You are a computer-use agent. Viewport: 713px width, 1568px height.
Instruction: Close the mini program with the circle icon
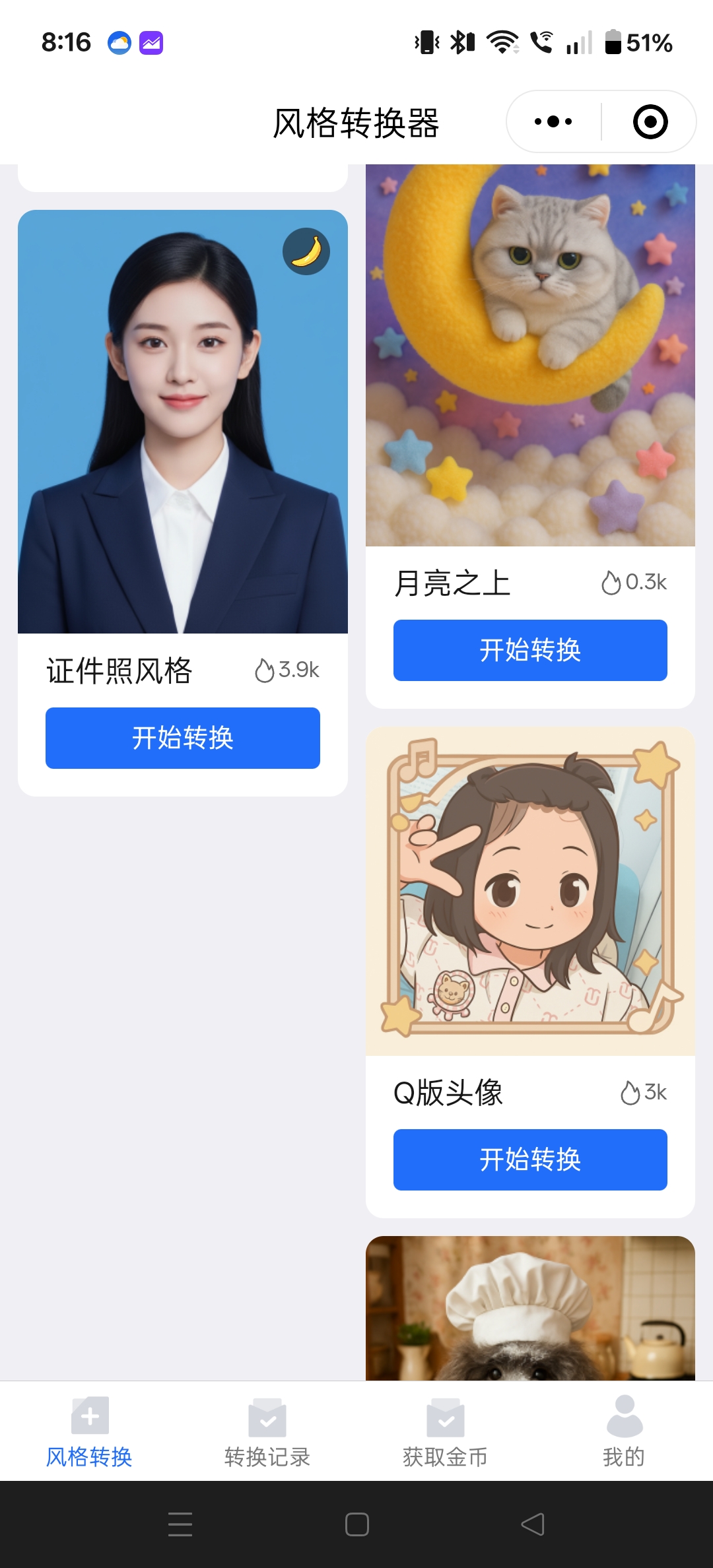click(x=650, y=122)
